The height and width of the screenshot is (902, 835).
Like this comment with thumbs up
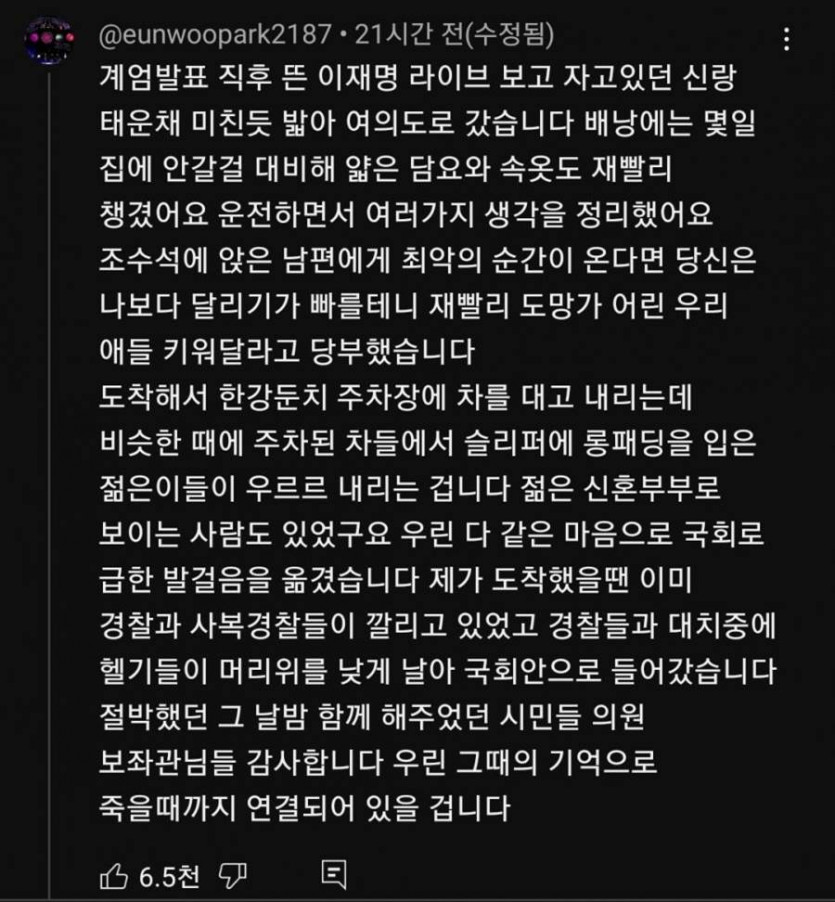tap(113, 876)
